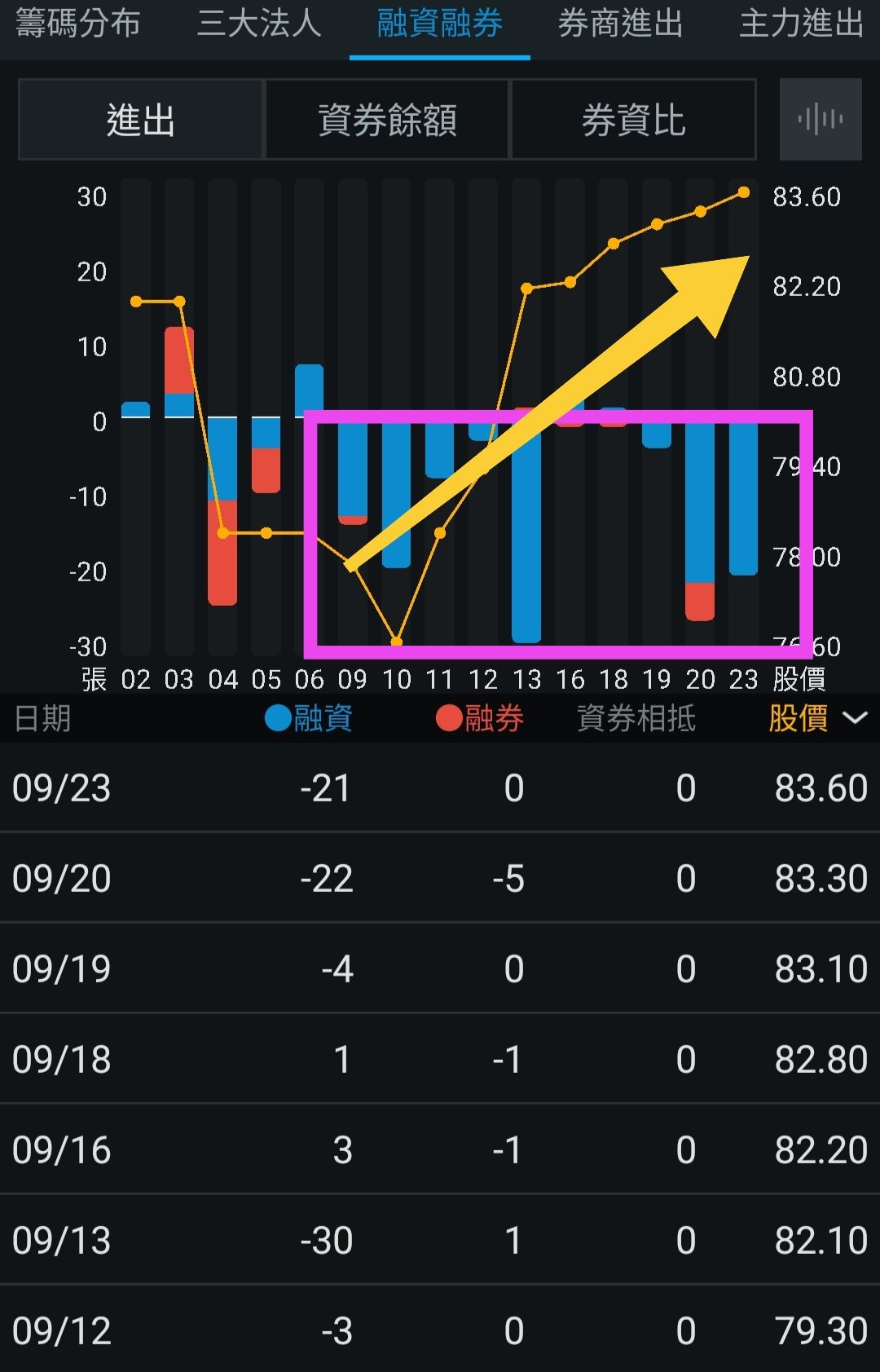Open the 三大法人 tab
Image resolution: width=880 pixels, height=1372 pixels.
point(259,24)
